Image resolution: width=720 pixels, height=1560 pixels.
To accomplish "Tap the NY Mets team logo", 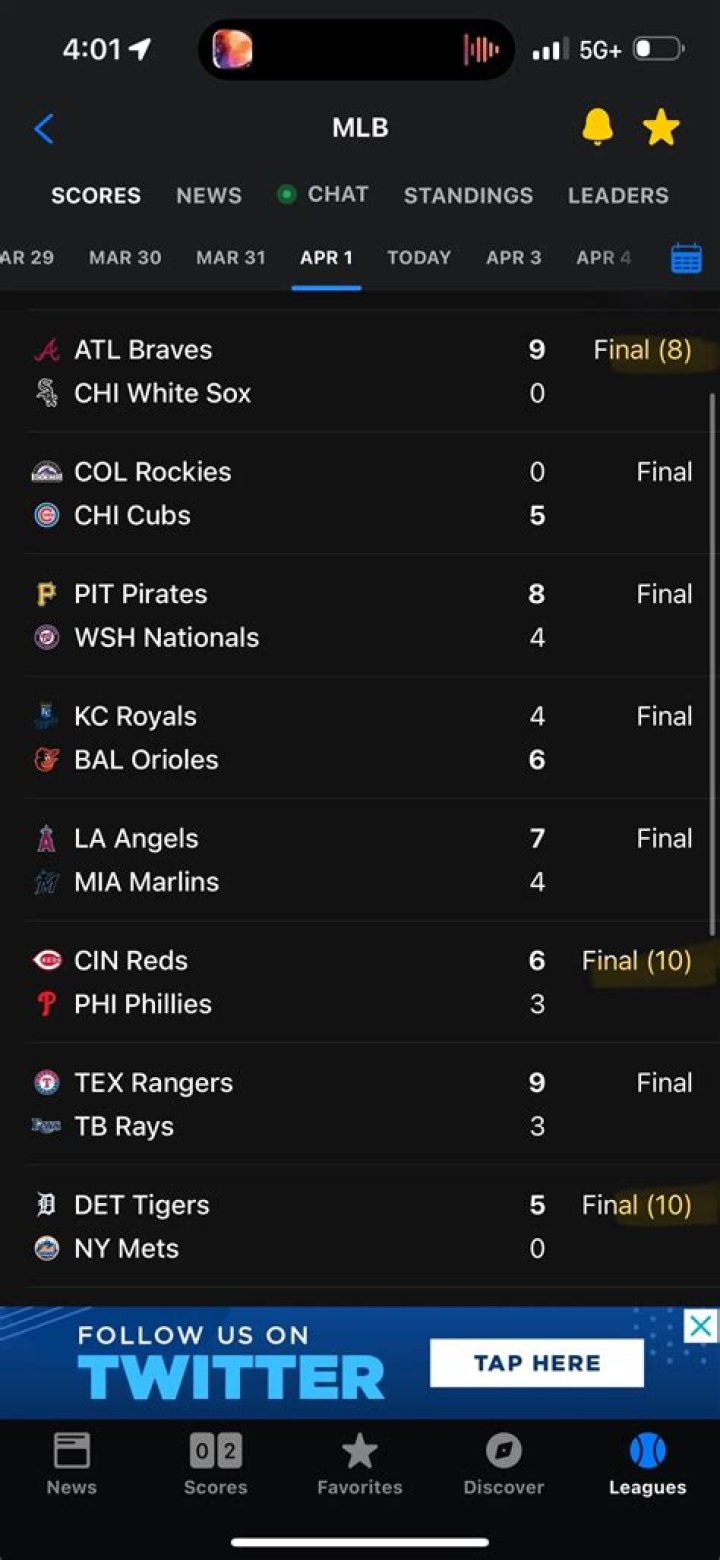I will 45,1248.
